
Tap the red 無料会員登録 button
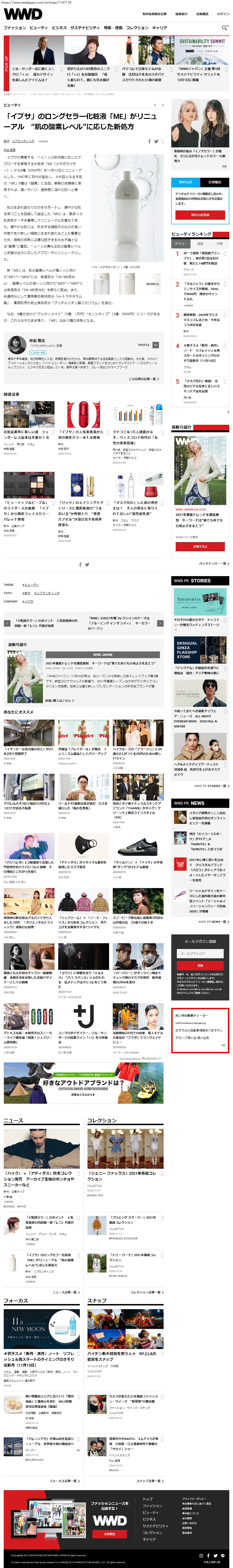200,215
